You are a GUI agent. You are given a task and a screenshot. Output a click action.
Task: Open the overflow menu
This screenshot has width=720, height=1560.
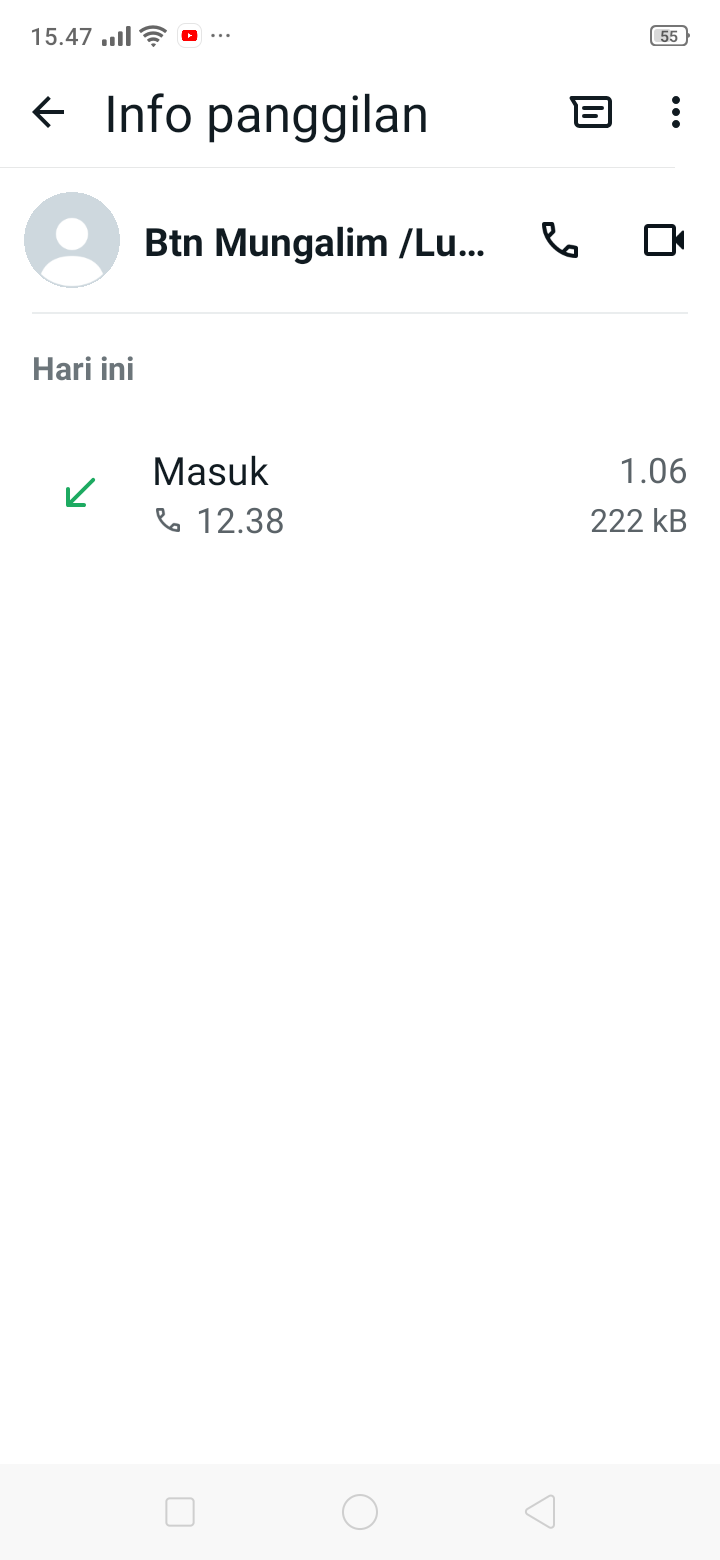676,113
